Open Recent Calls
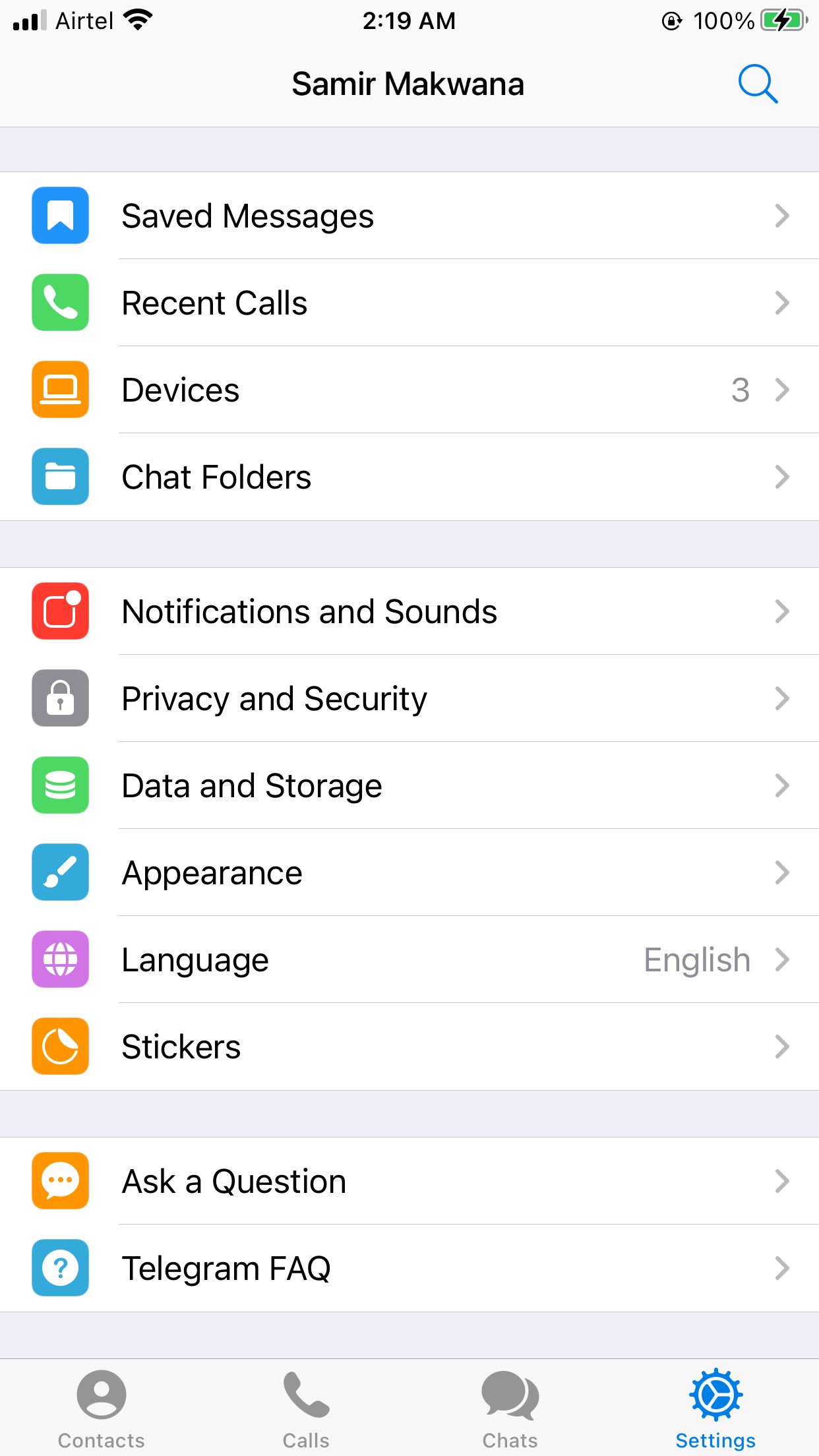This screenshot has height=1456, width=819. coord(409,303)
